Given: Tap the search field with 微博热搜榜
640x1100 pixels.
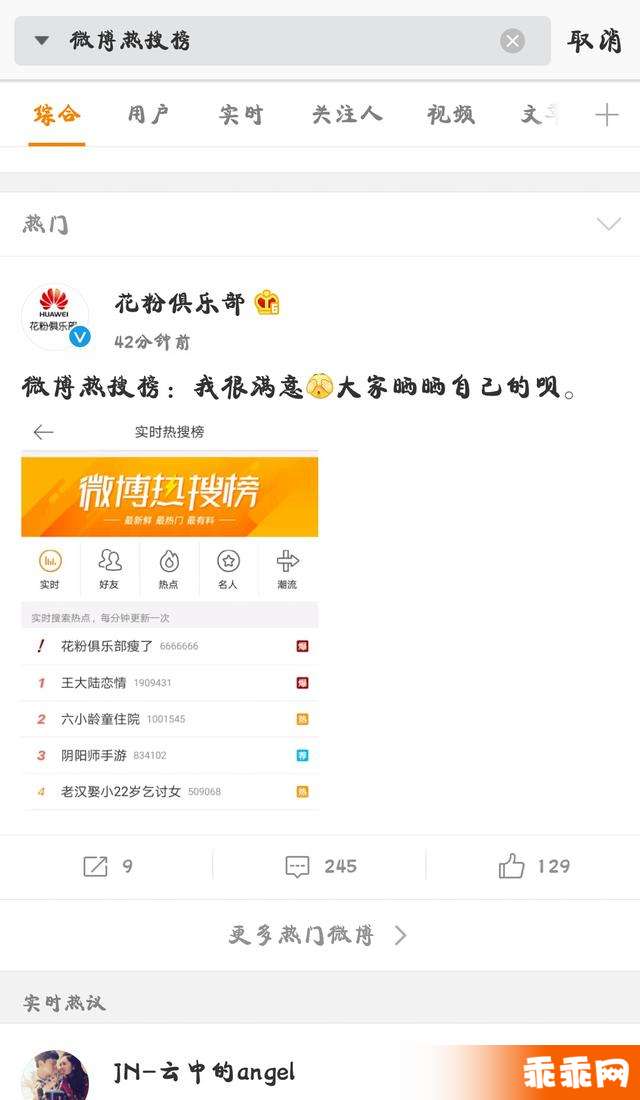Looking at the screenshot, I should point(280,41).
